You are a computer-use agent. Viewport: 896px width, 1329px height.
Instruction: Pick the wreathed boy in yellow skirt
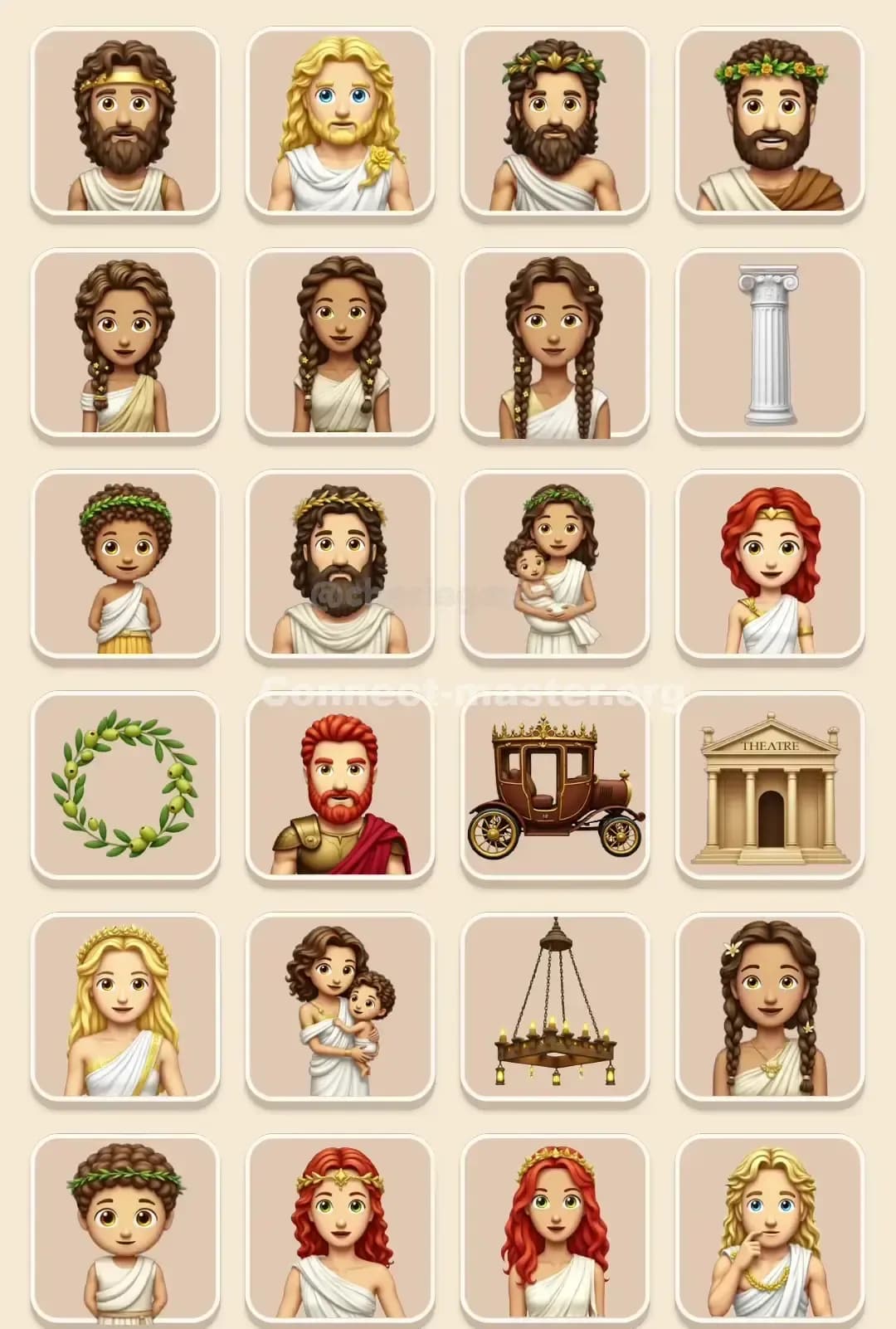[124, 565]
